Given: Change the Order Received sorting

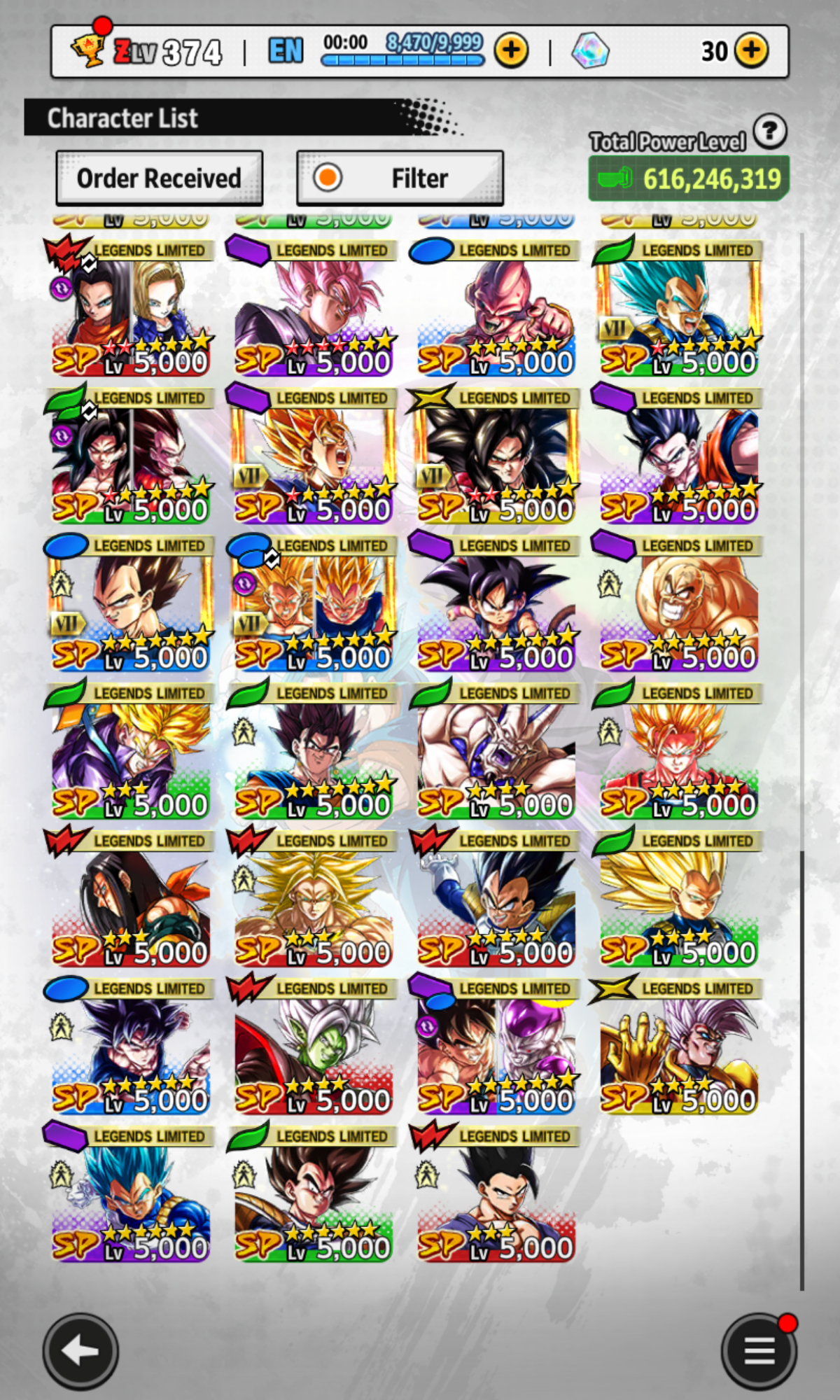Looking at the screenshot, I should coord(160,178).
